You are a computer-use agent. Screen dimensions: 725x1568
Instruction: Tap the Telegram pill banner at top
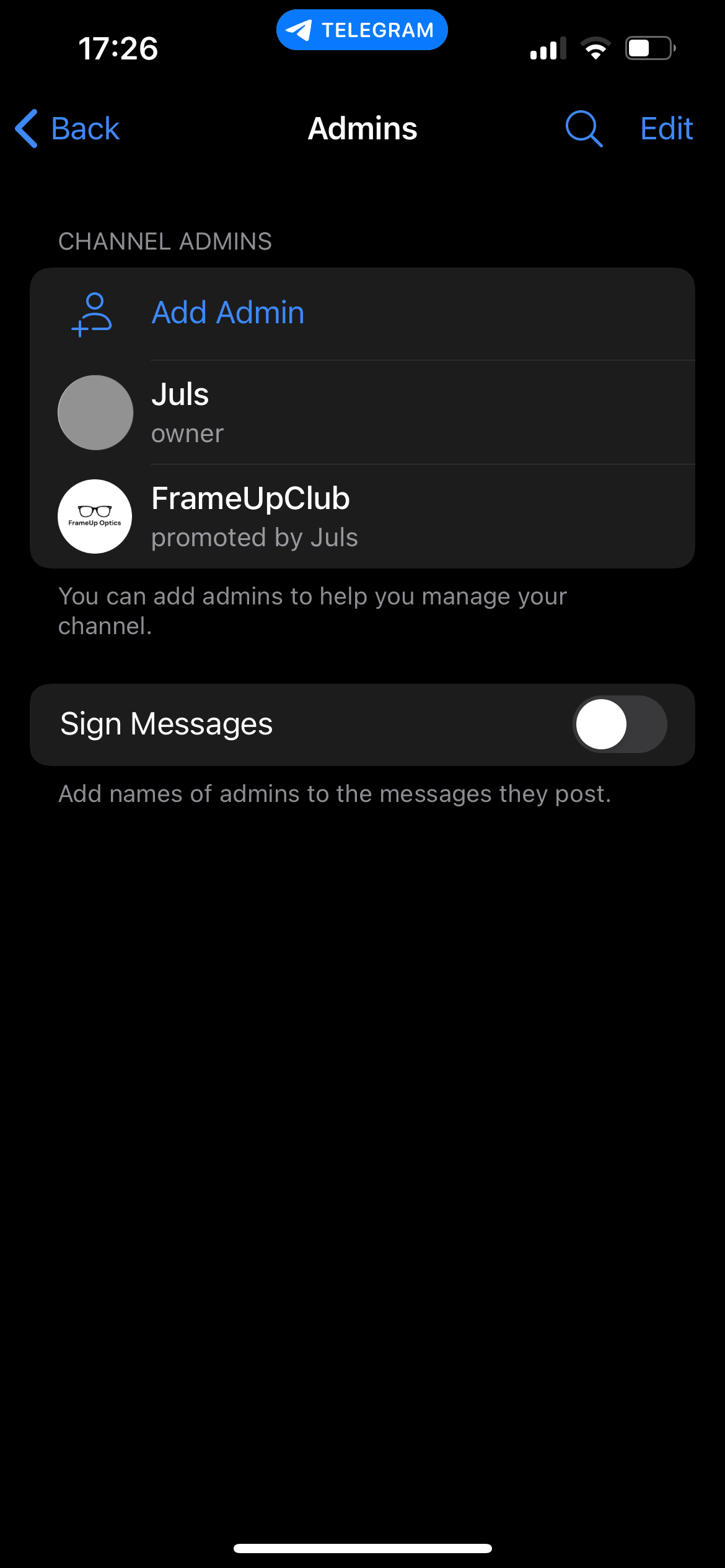[x=362, y=28]
